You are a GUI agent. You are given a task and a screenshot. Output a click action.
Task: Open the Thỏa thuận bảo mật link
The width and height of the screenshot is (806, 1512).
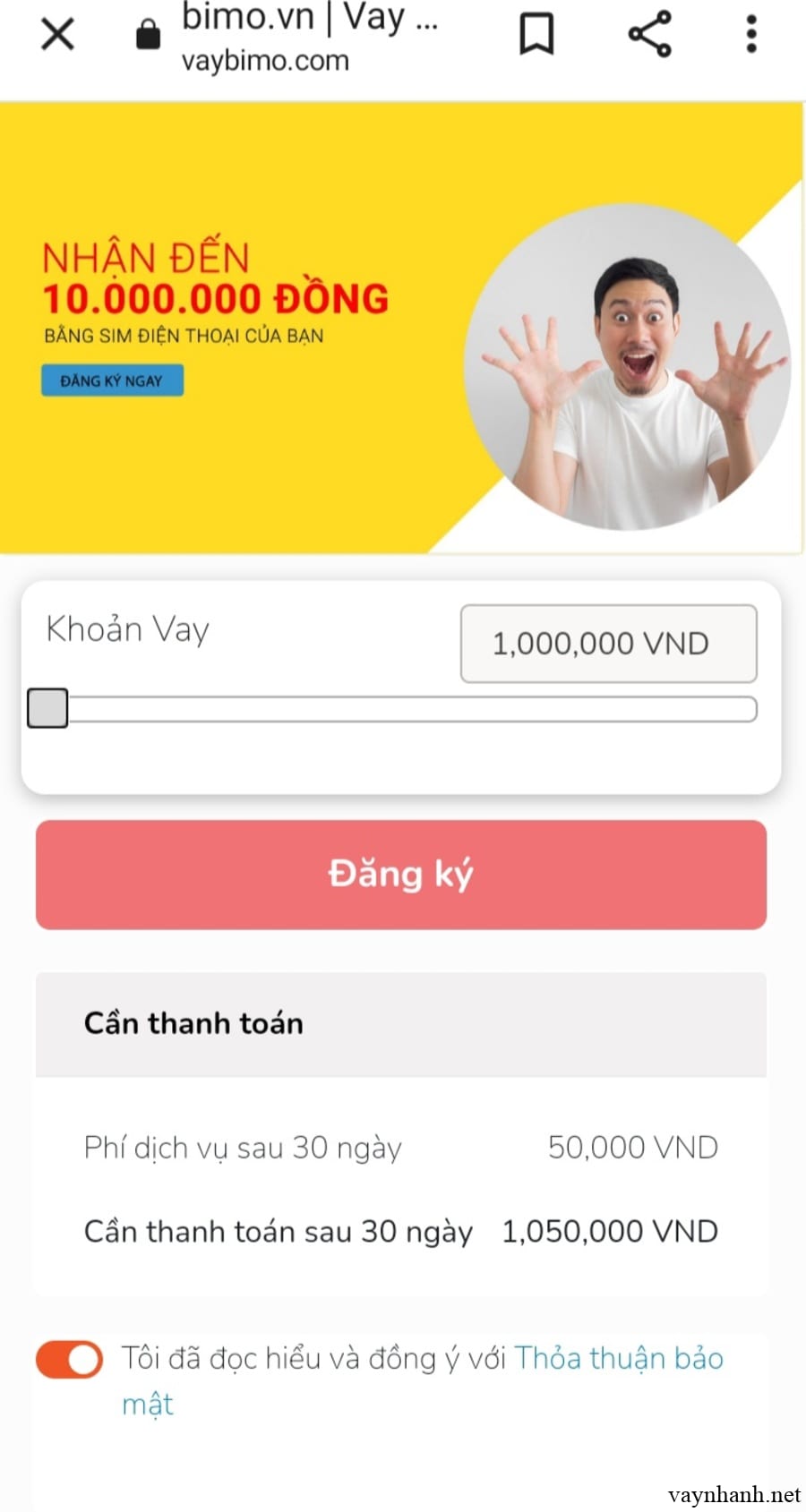[618, 1359]
